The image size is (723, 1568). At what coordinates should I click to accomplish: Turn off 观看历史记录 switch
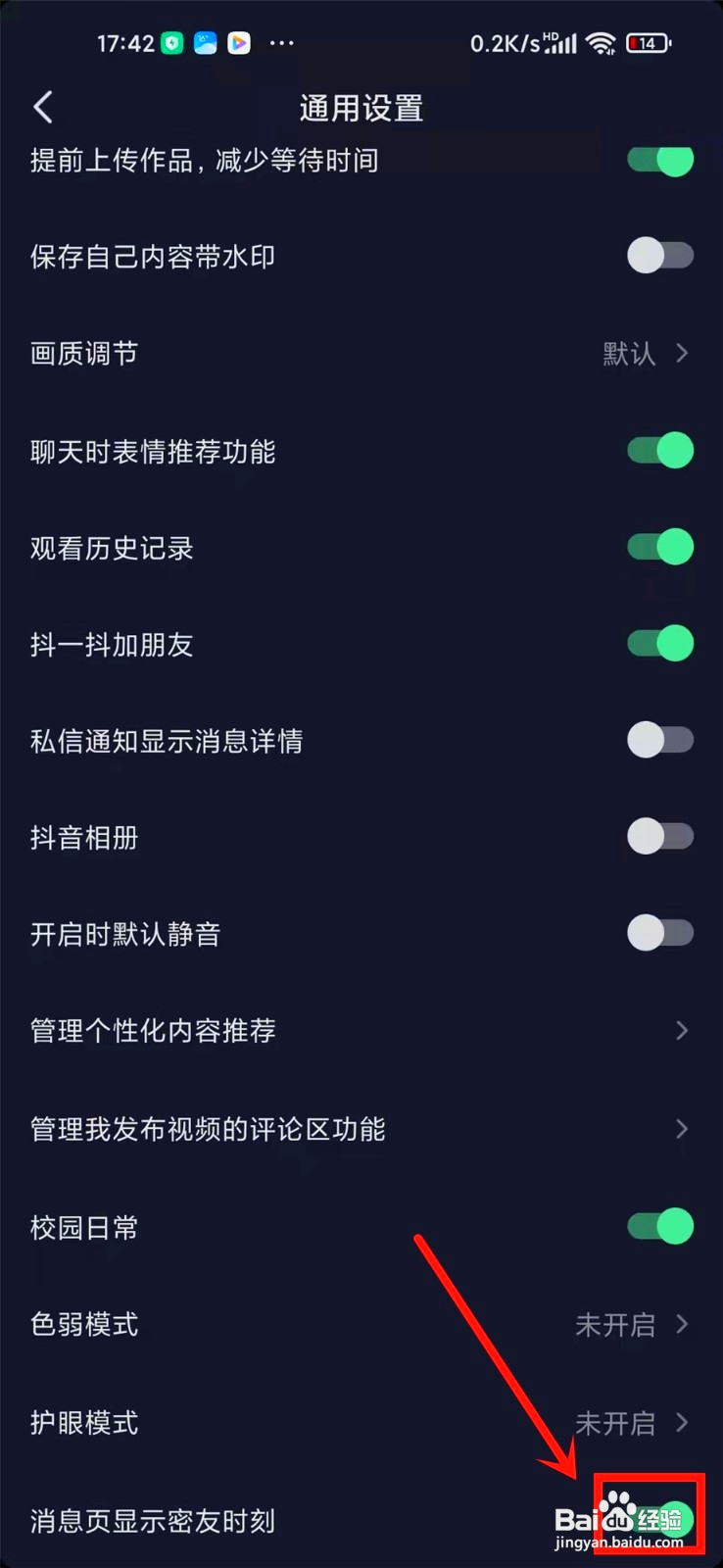coord(660,547)
